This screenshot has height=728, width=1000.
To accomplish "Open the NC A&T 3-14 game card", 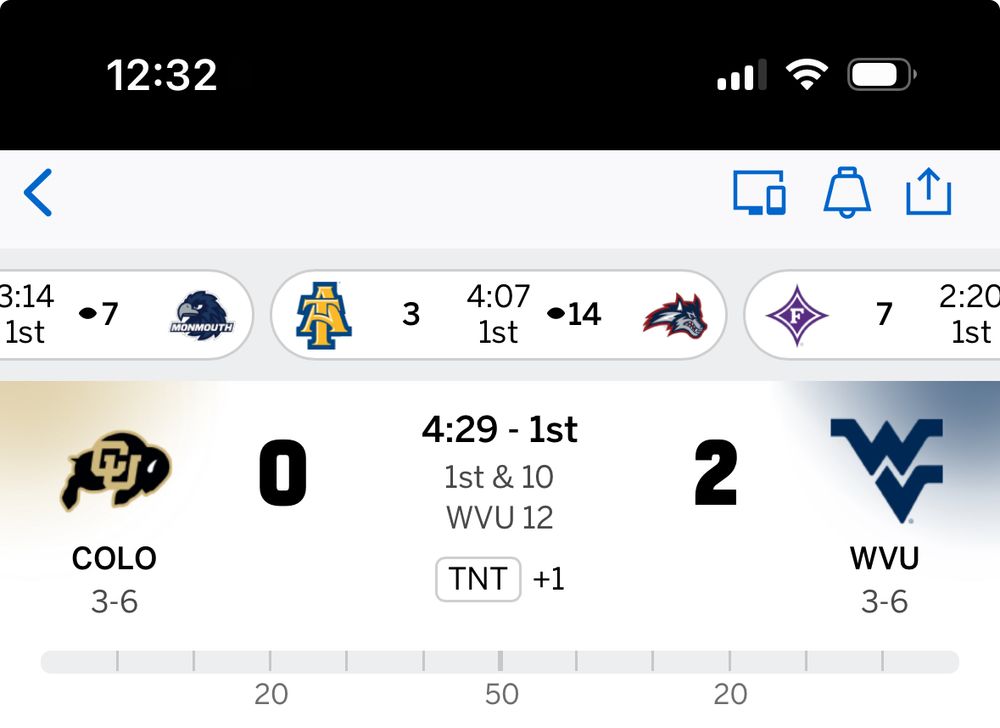I will [499, 315].
